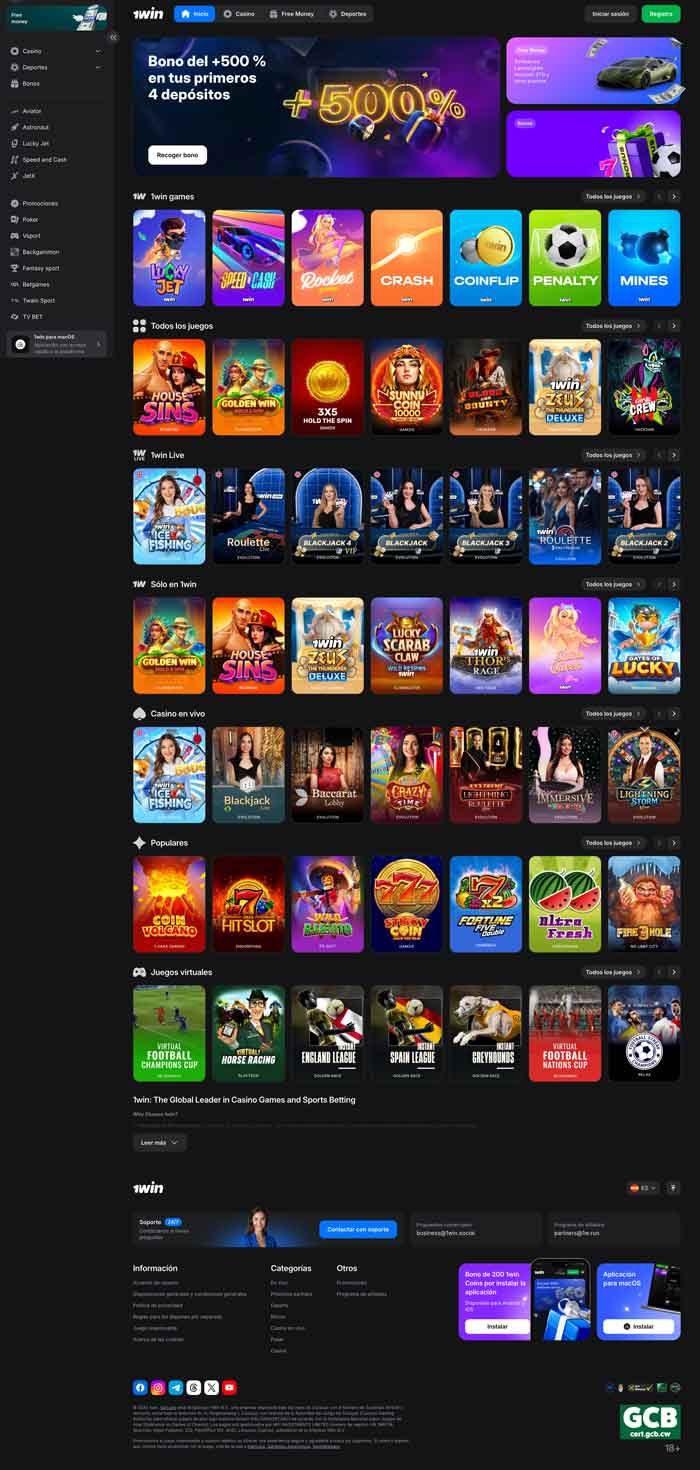Open Baccarat Lobby live table
The width and height of the screenshot is (700, 1470).
(x=327, y=774)
